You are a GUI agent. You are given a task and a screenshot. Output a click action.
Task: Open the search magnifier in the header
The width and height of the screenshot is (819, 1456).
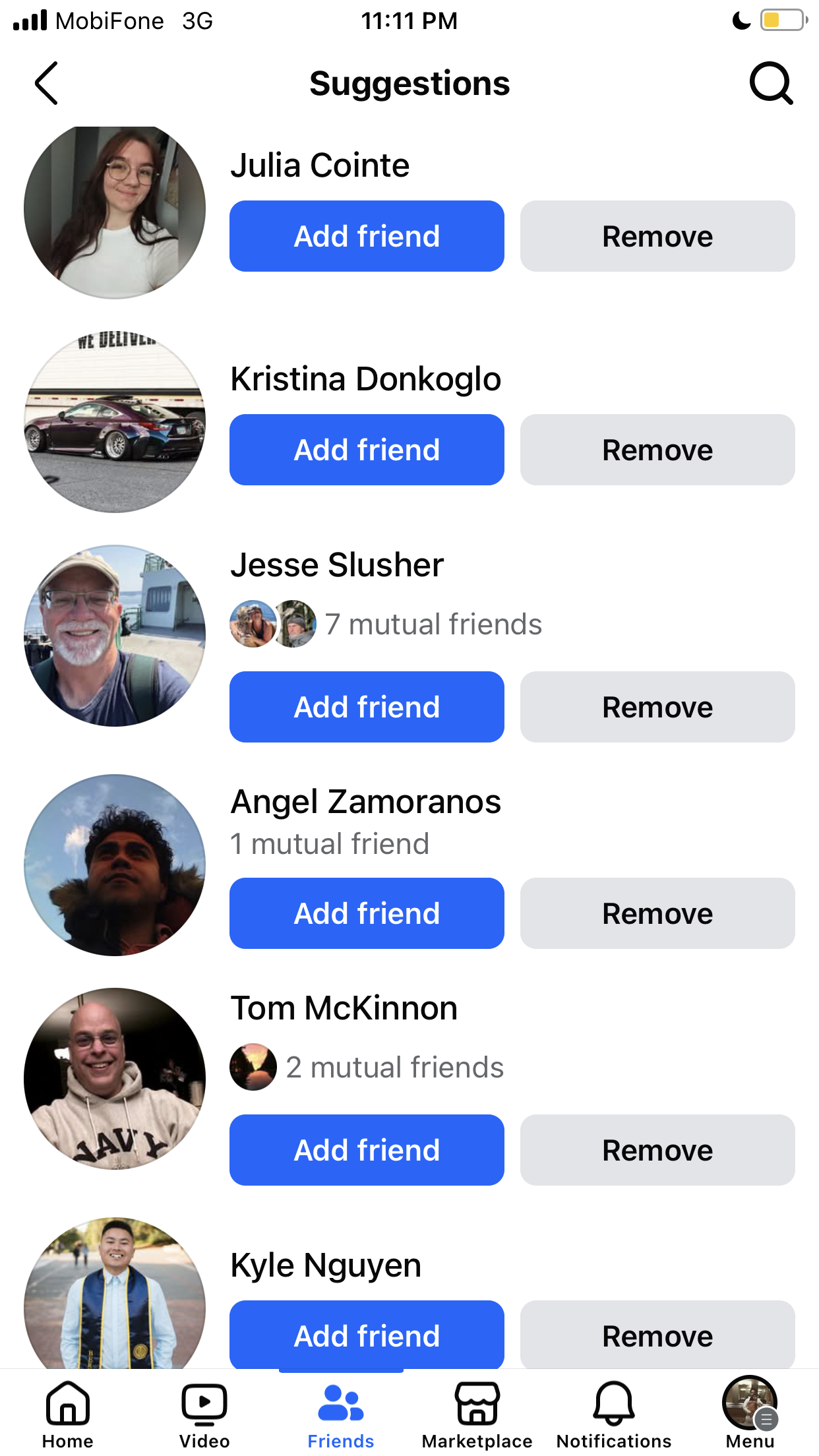[x=771, y=84]
